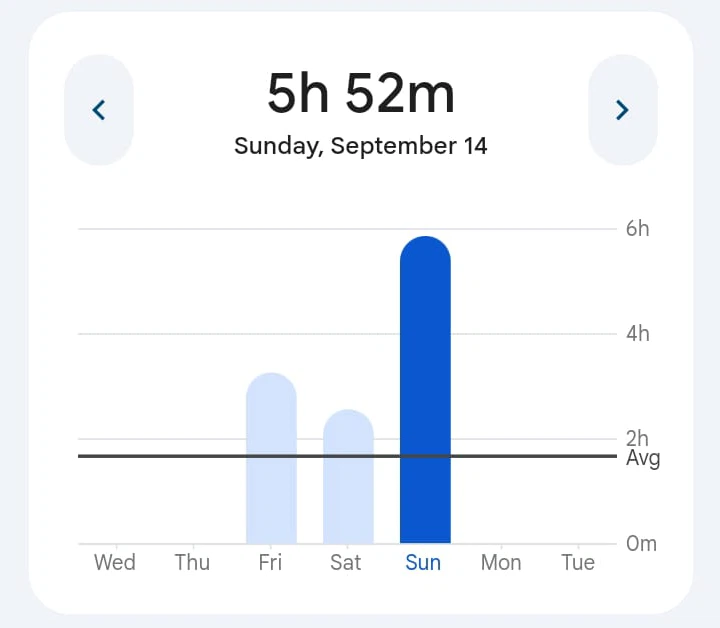Select the Friday bar in chart
This screenshot has height=628, width=720.
tap(271, 460)
